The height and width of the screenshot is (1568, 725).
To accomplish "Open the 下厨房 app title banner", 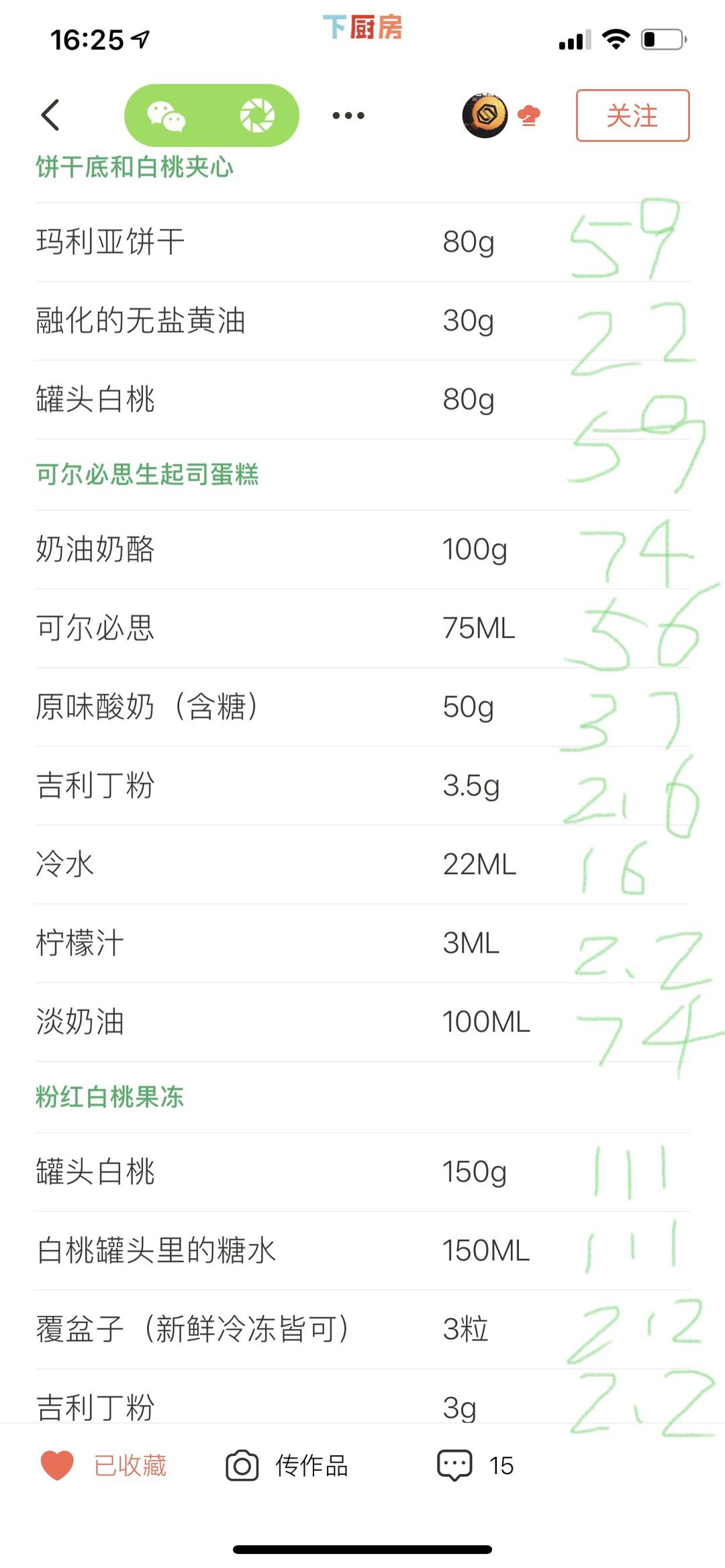I will tap(362, 28).
